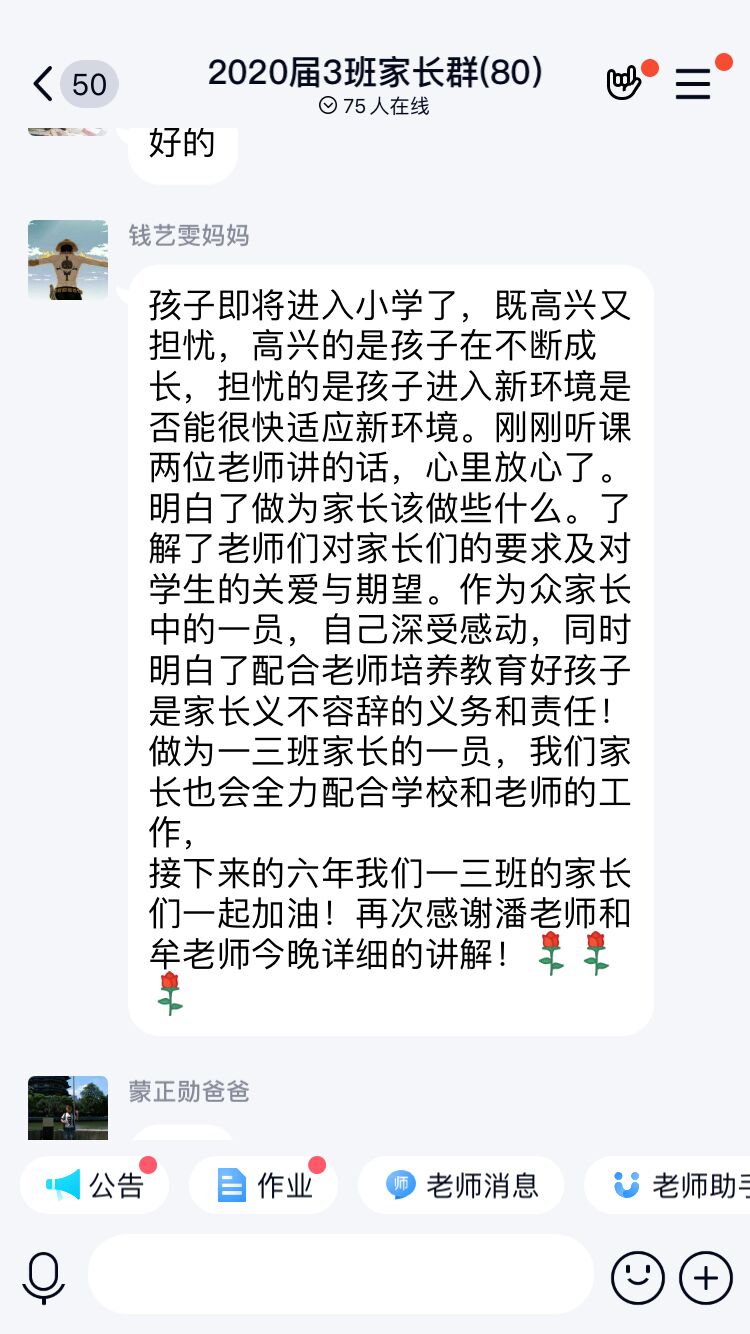Focus the message text field
The height and width of the screenshot is (1334, 750).
341,1274
